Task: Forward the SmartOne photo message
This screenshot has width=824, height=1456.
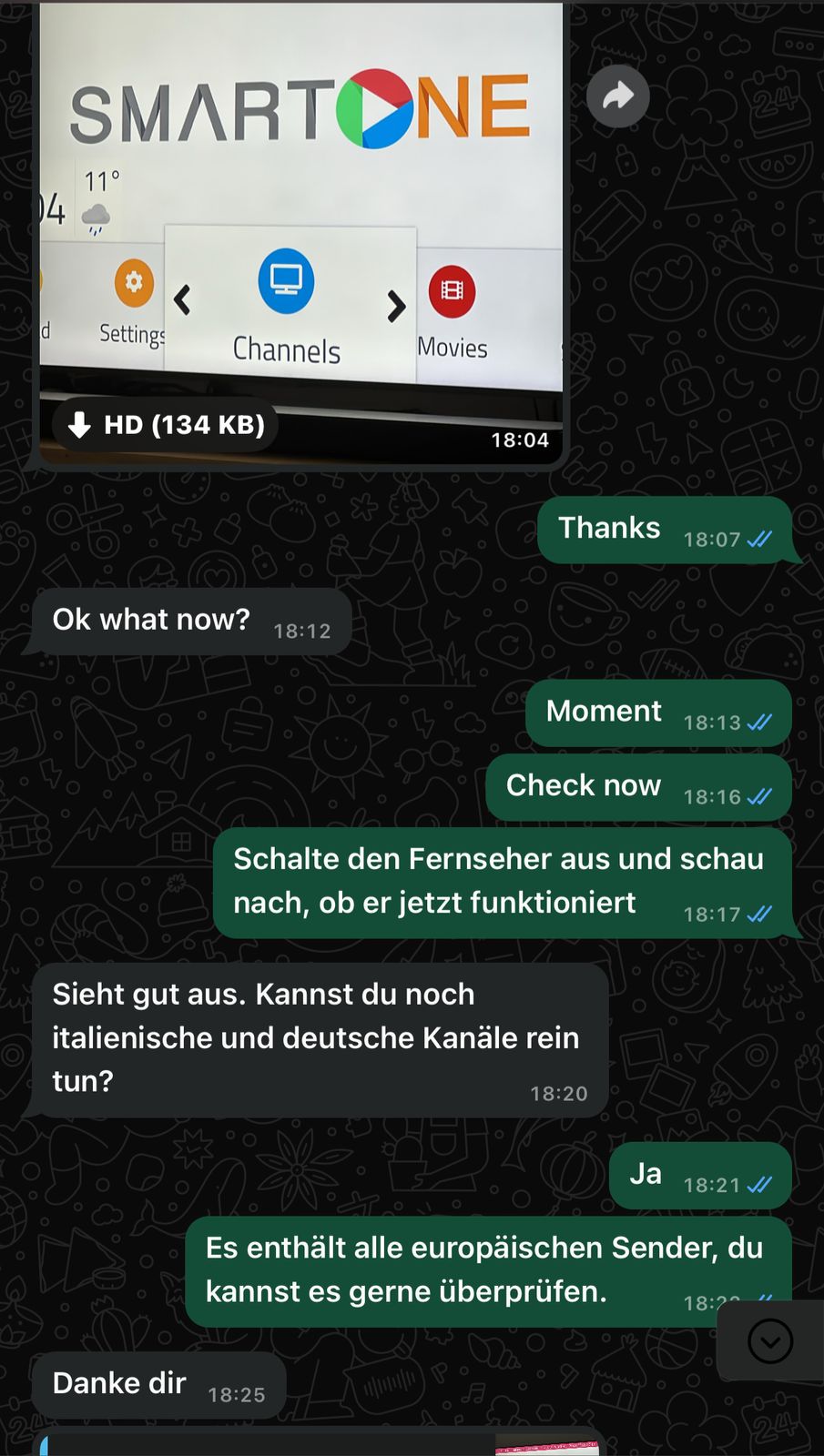Action: coord(617,96)
